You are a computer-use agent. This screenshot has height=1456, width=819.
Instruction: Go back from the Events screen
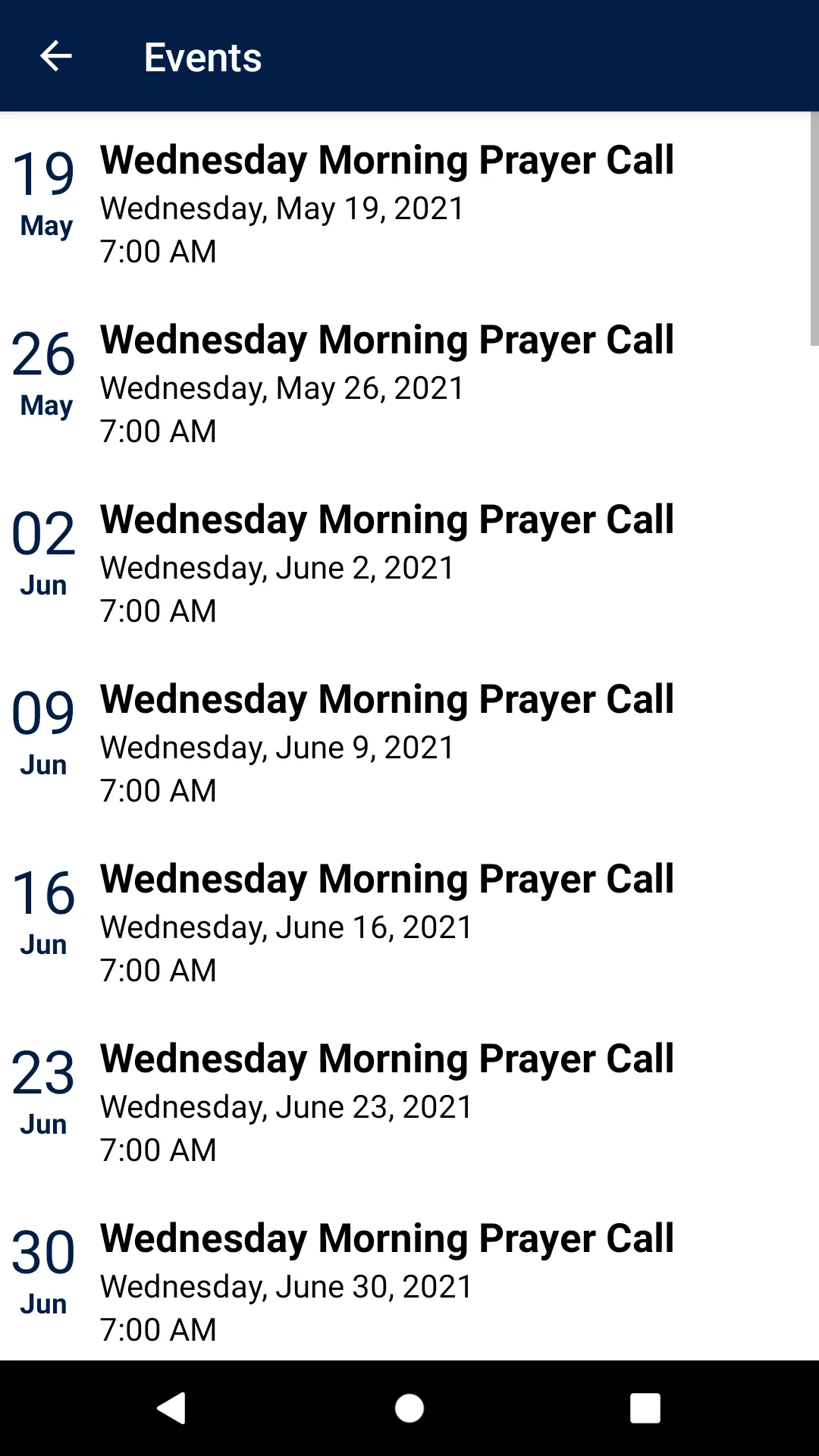point(55,56)
